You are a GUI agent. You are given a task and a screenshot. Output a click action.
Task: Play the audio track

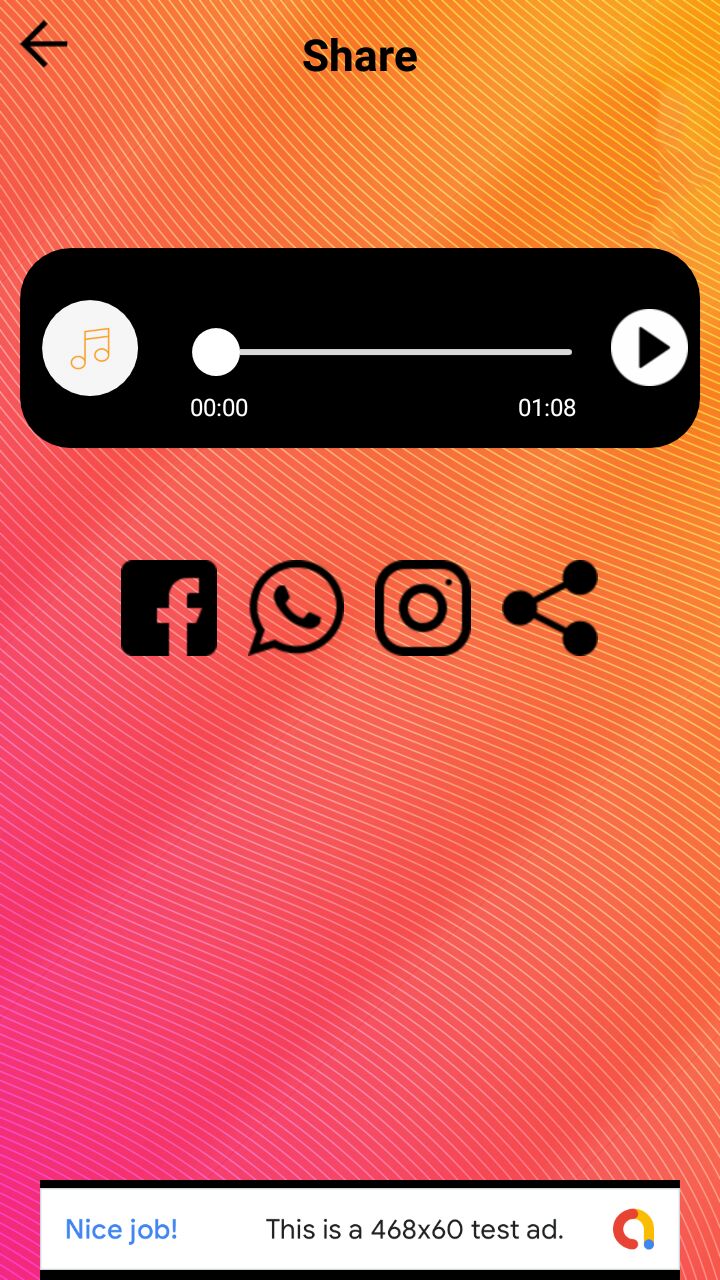pos(649,348)
